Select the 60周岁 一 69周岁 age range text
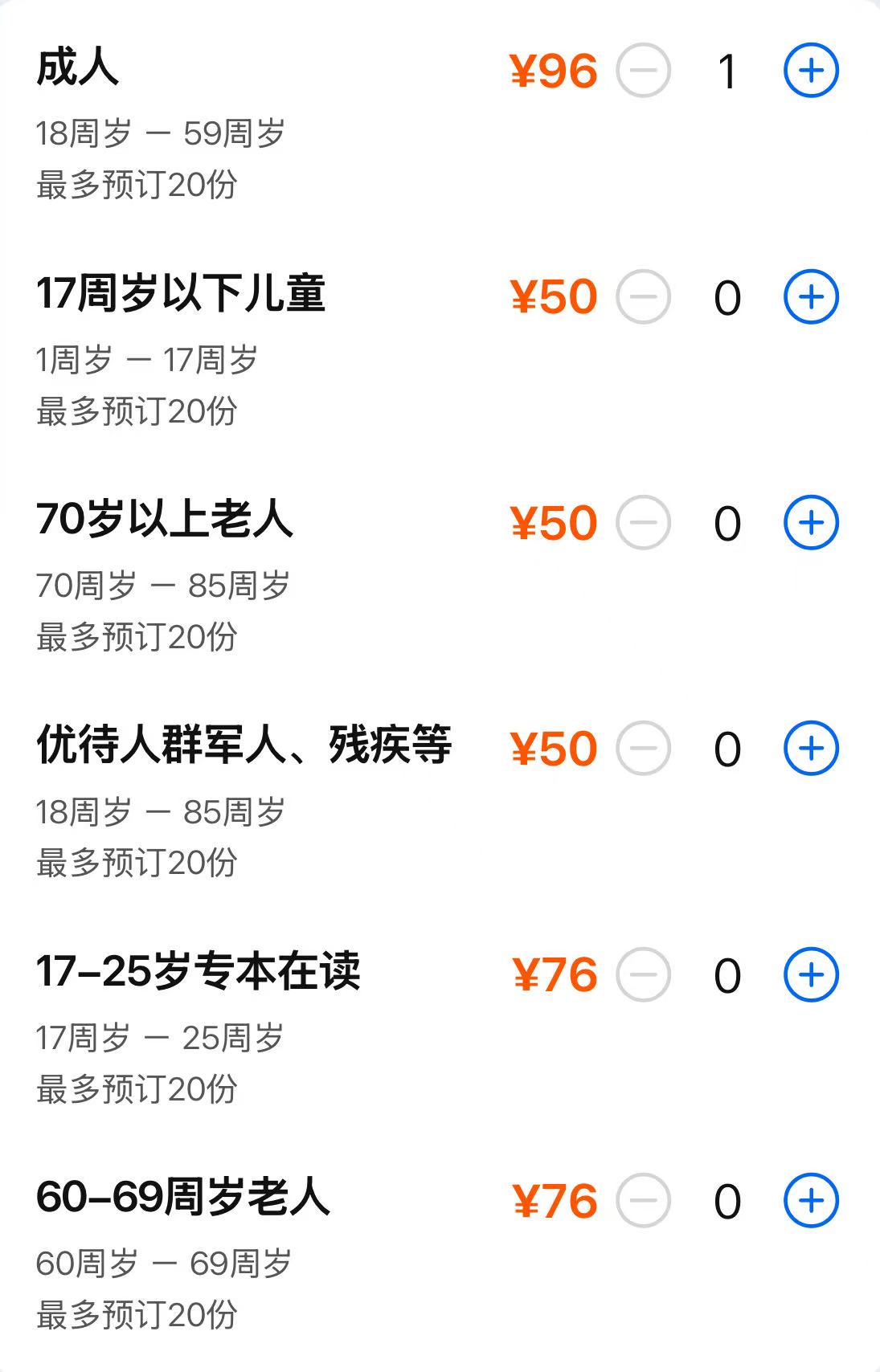 [x=164, y=1265]
